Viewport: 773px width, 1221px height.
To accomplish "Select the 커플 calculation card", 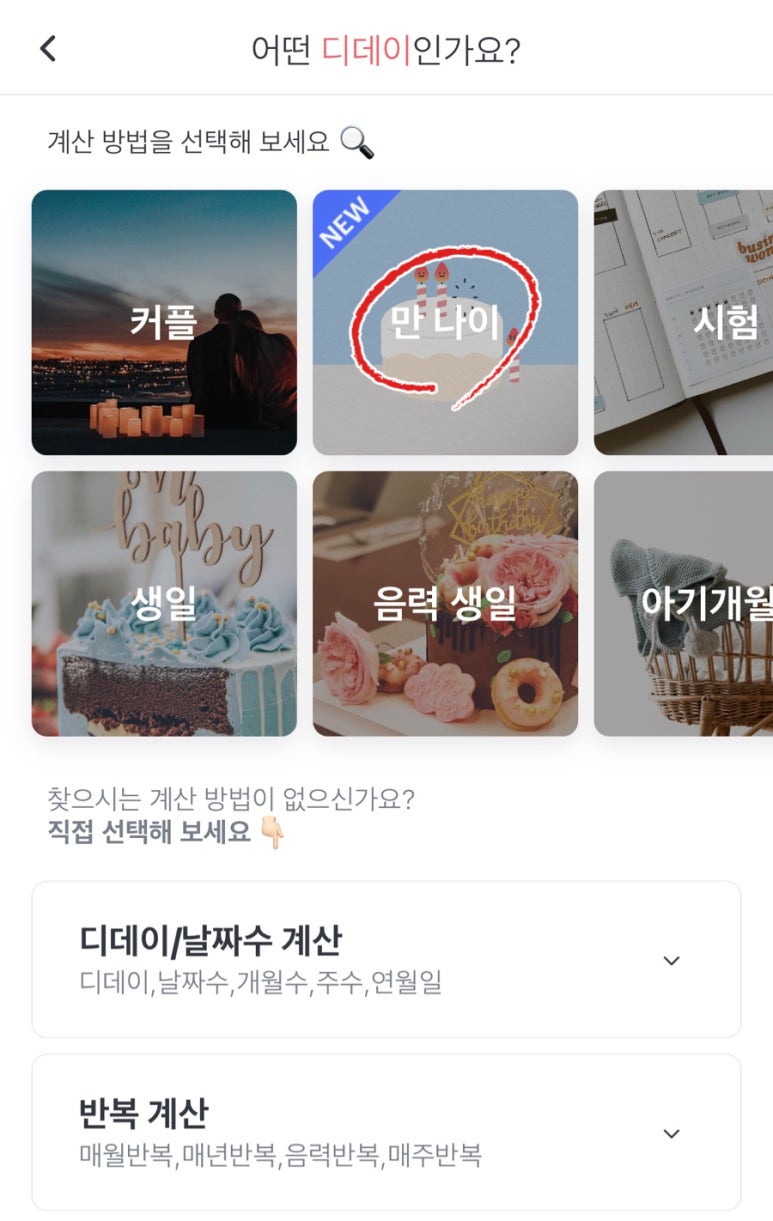I will 164,322.
